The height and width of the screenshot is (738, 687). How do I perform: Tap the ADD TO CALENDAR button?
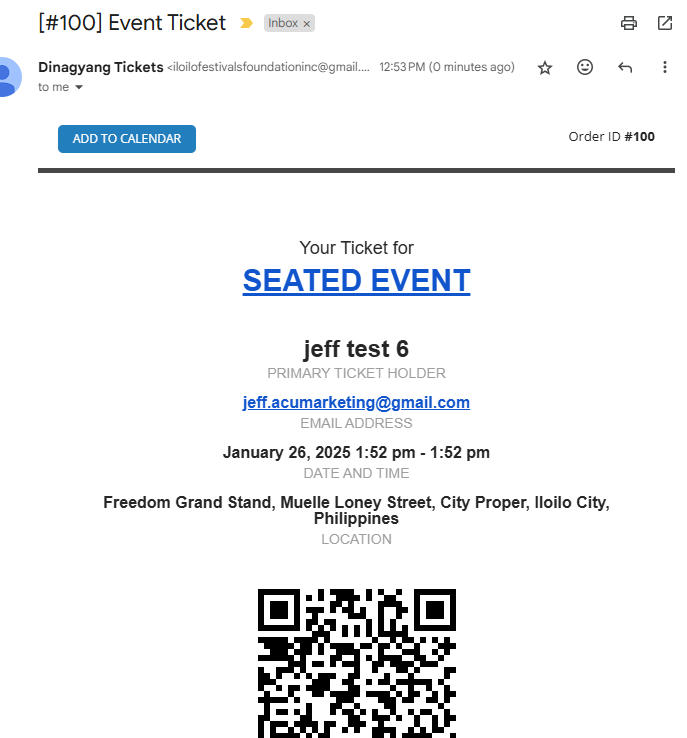pos(127,139)
